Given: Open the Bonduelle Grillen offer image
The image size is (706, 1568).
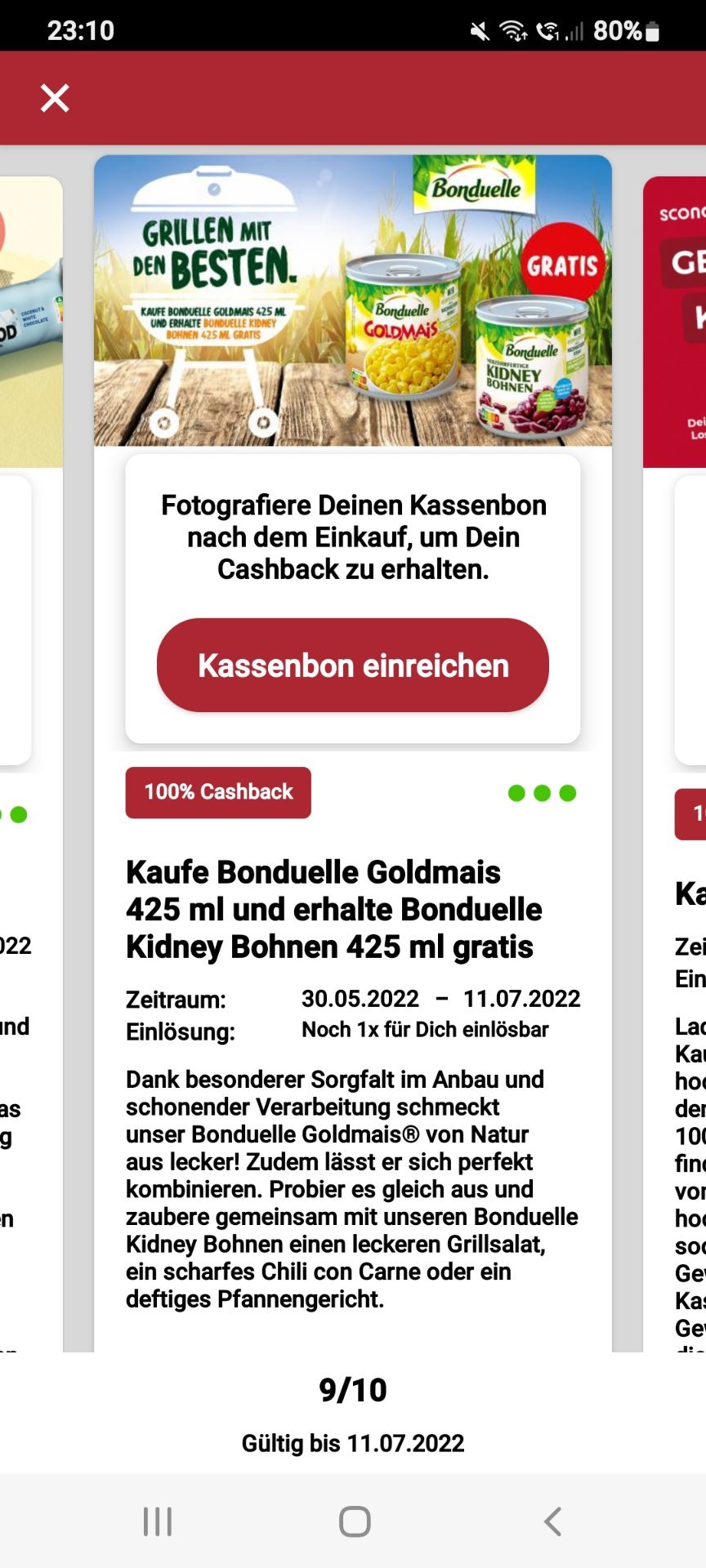Looking at the screenshot, I should point(353,301).
